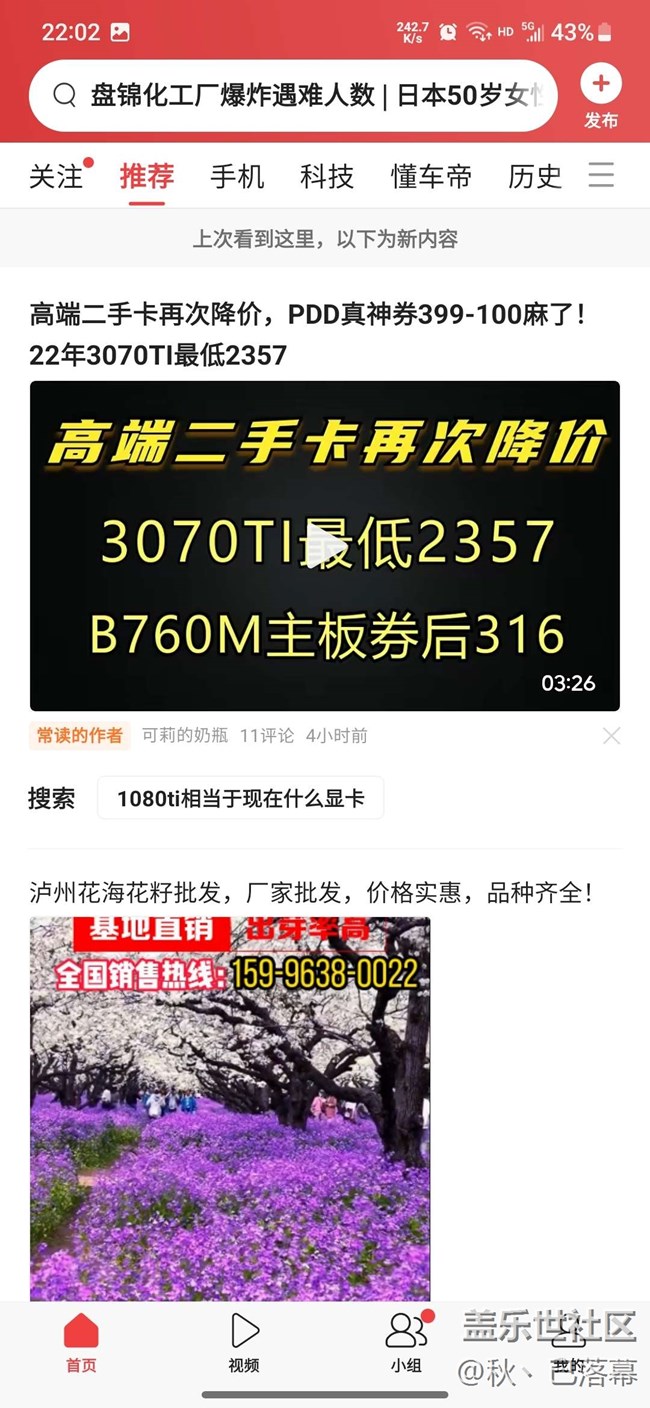Dismiss the 可莉的奶瓶 video post
650x1408 pixels.
611,736
